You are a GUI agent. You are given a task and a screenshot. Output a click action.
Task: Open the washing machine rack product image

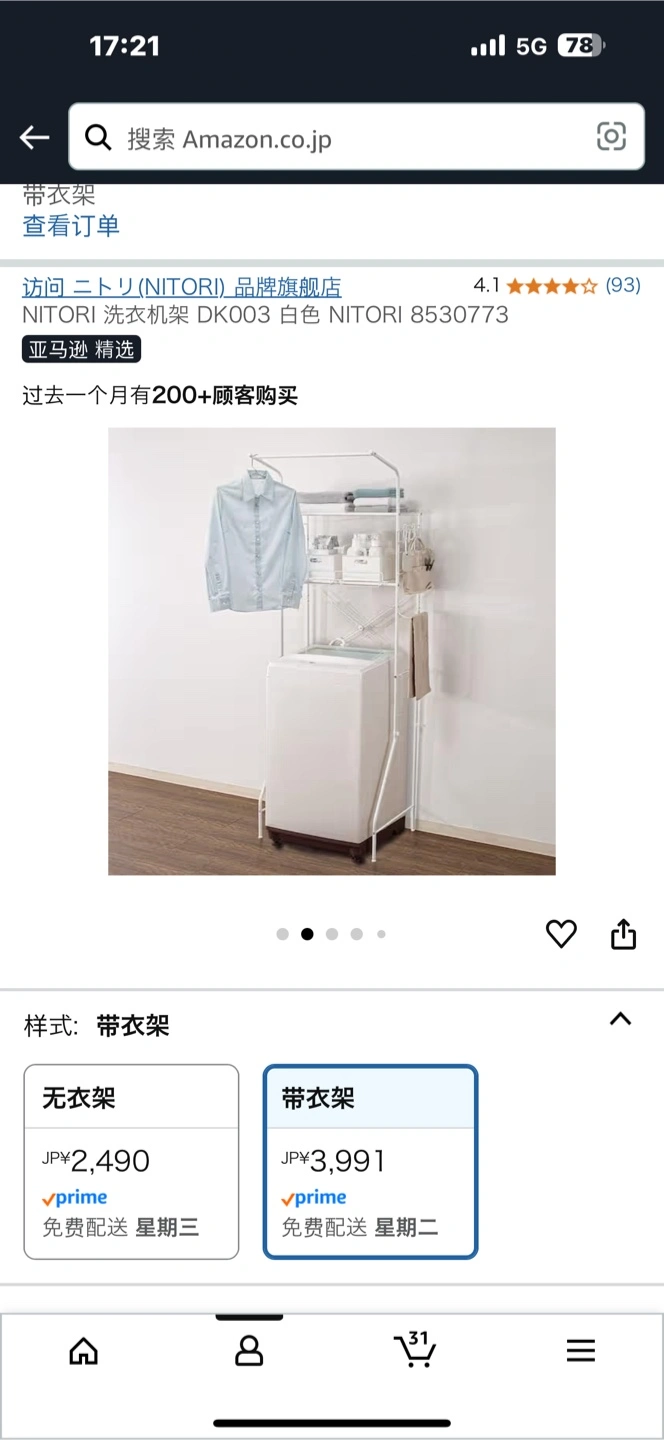(332, 651)
